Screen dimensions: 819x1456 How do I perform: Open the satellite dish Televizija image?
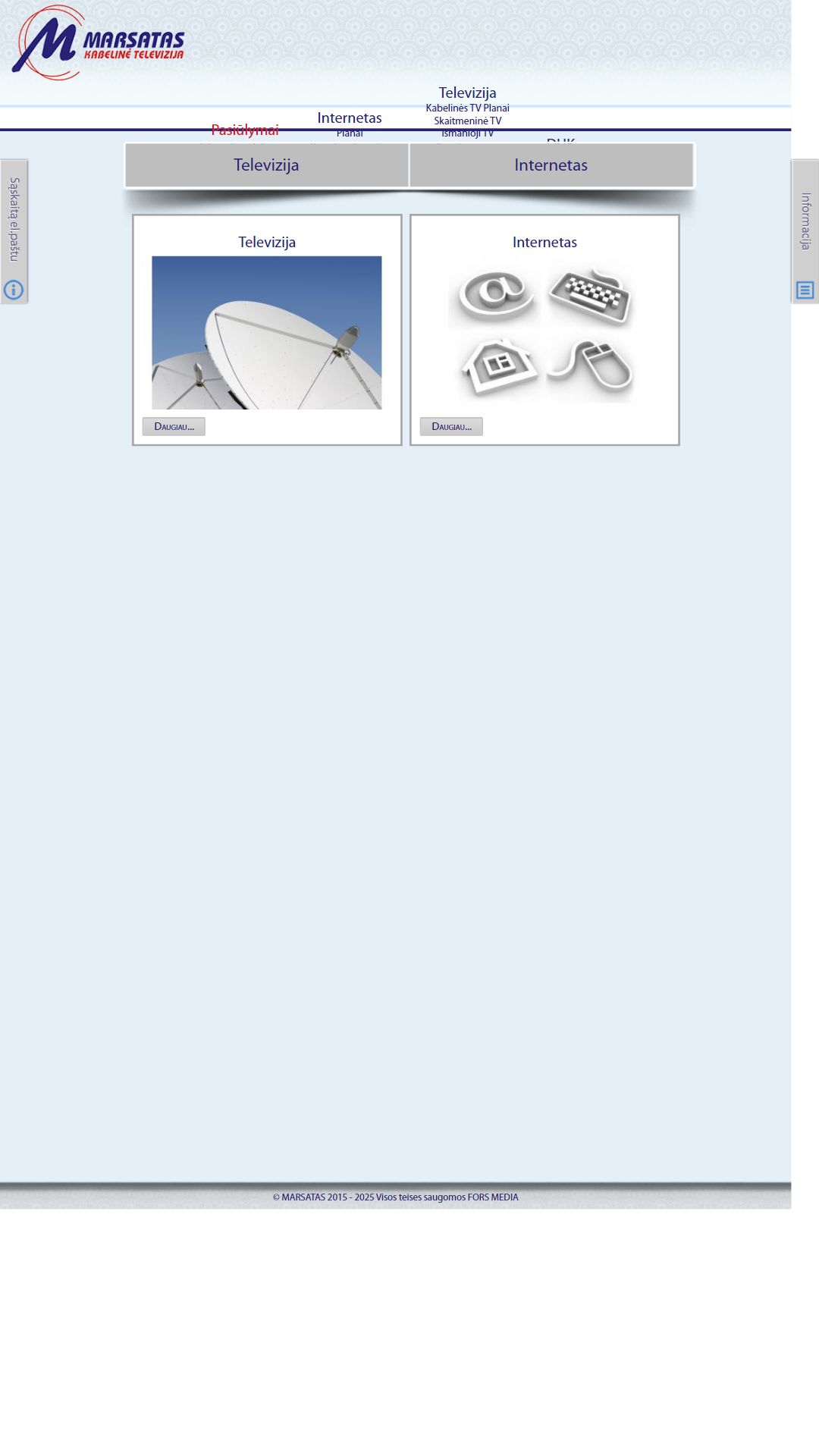click(267, 333)
